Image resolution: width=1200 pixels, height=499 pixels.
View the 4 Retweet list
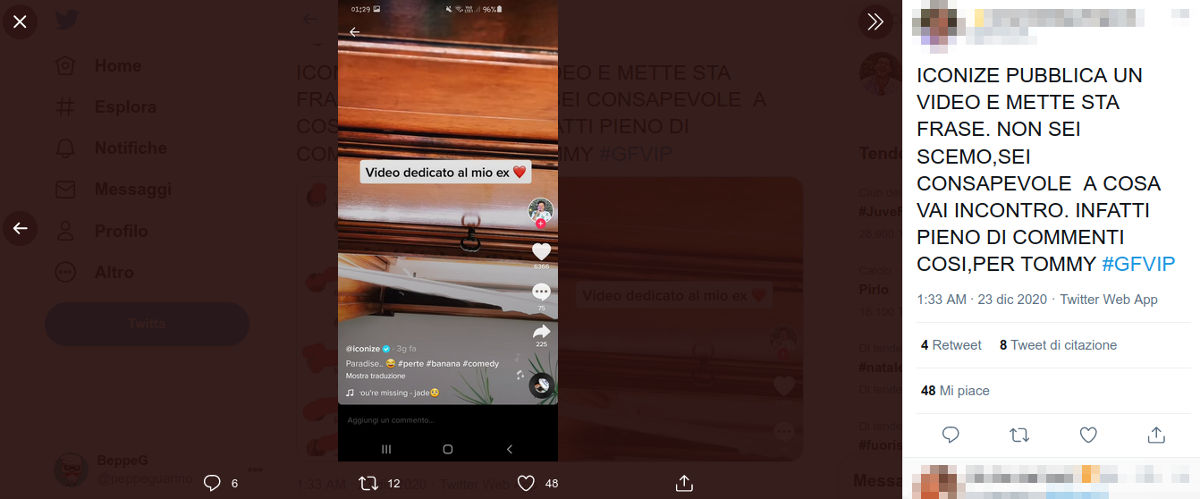pyautogui.click(x=951, y=345)
